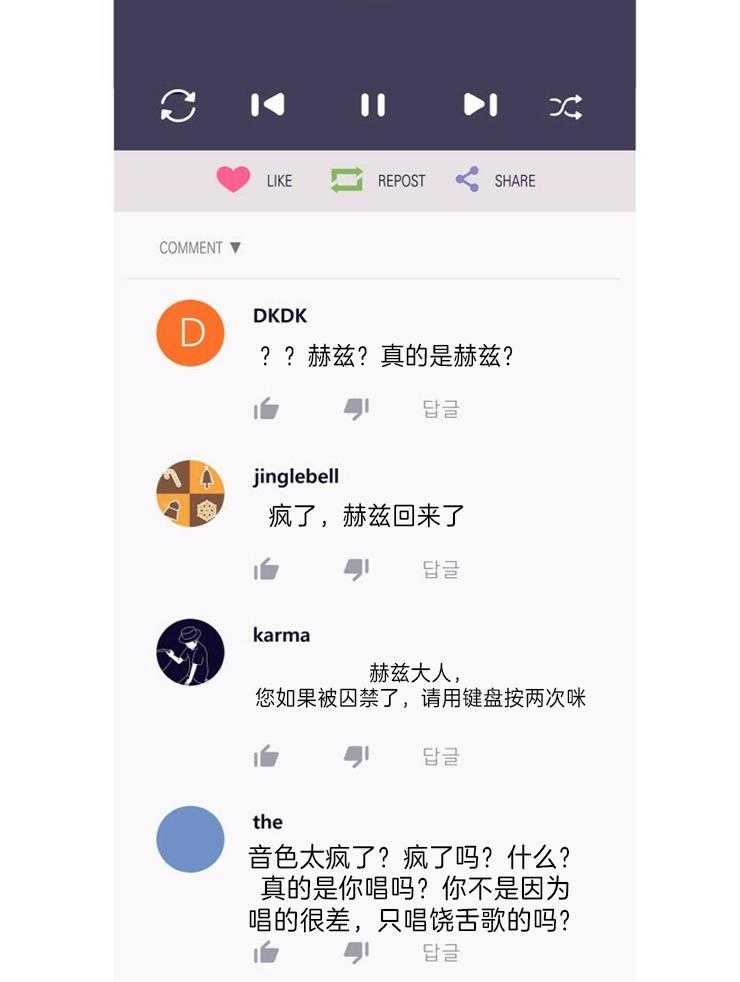
Task: Thumbs up jinglebell's comment
Action: 266,569
